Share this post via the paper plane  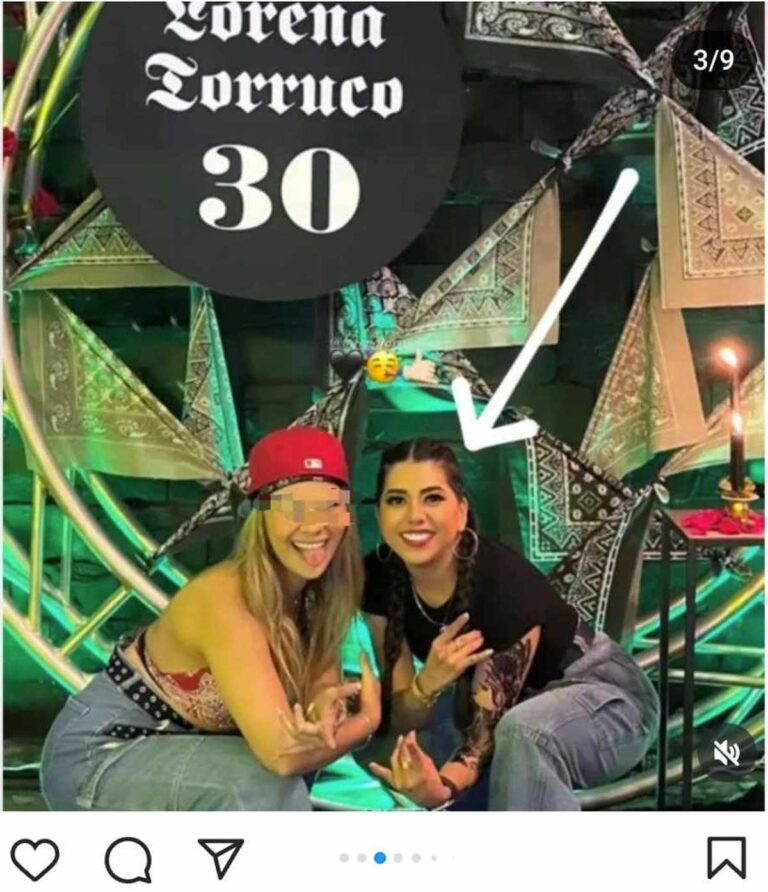[x=220, y=858]
